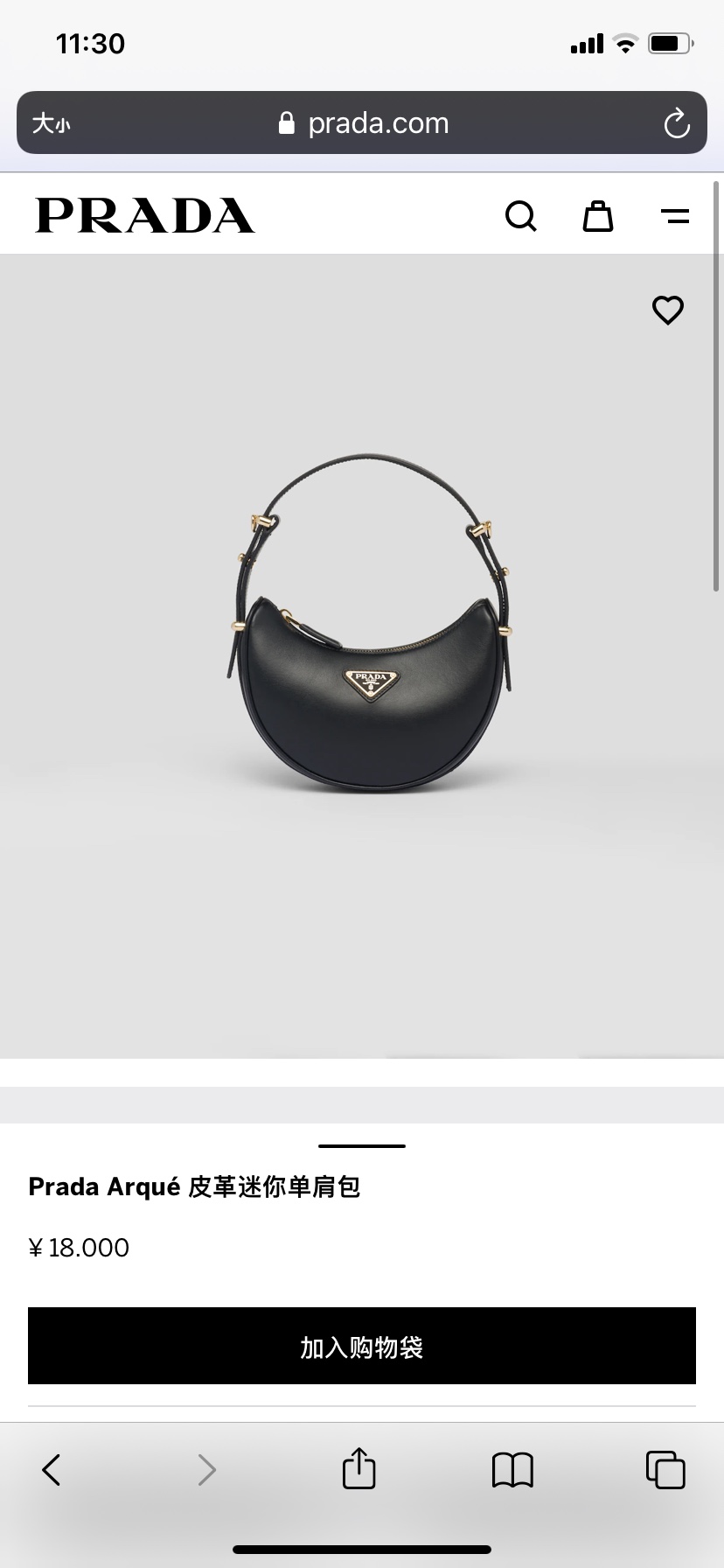The height and width of the screenshot is (1568, 724).
Task: Open the shopping bag
Action: (x=598, y=215)
